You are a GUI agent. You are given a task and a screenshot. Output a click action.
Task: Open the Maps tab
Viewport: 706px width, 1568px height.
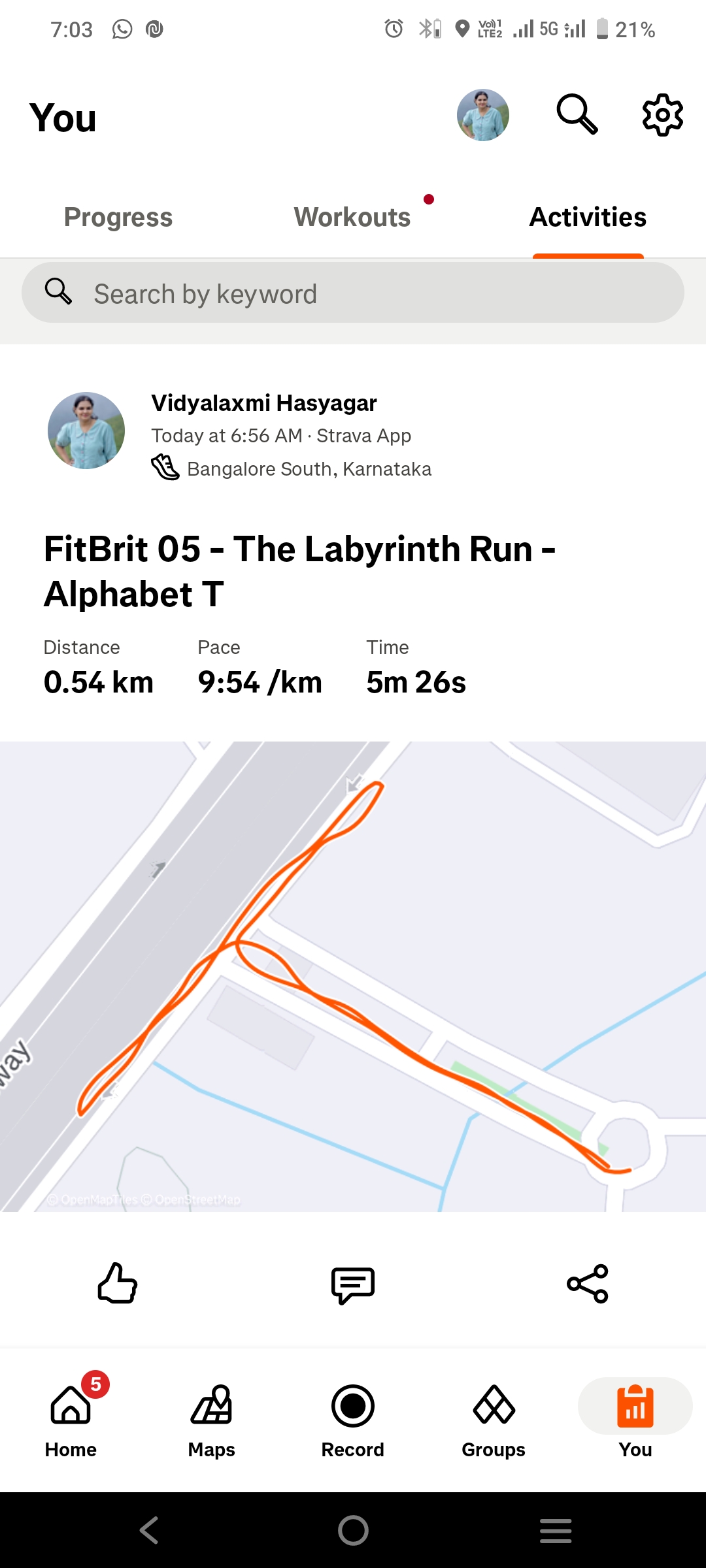(211, 1419)
